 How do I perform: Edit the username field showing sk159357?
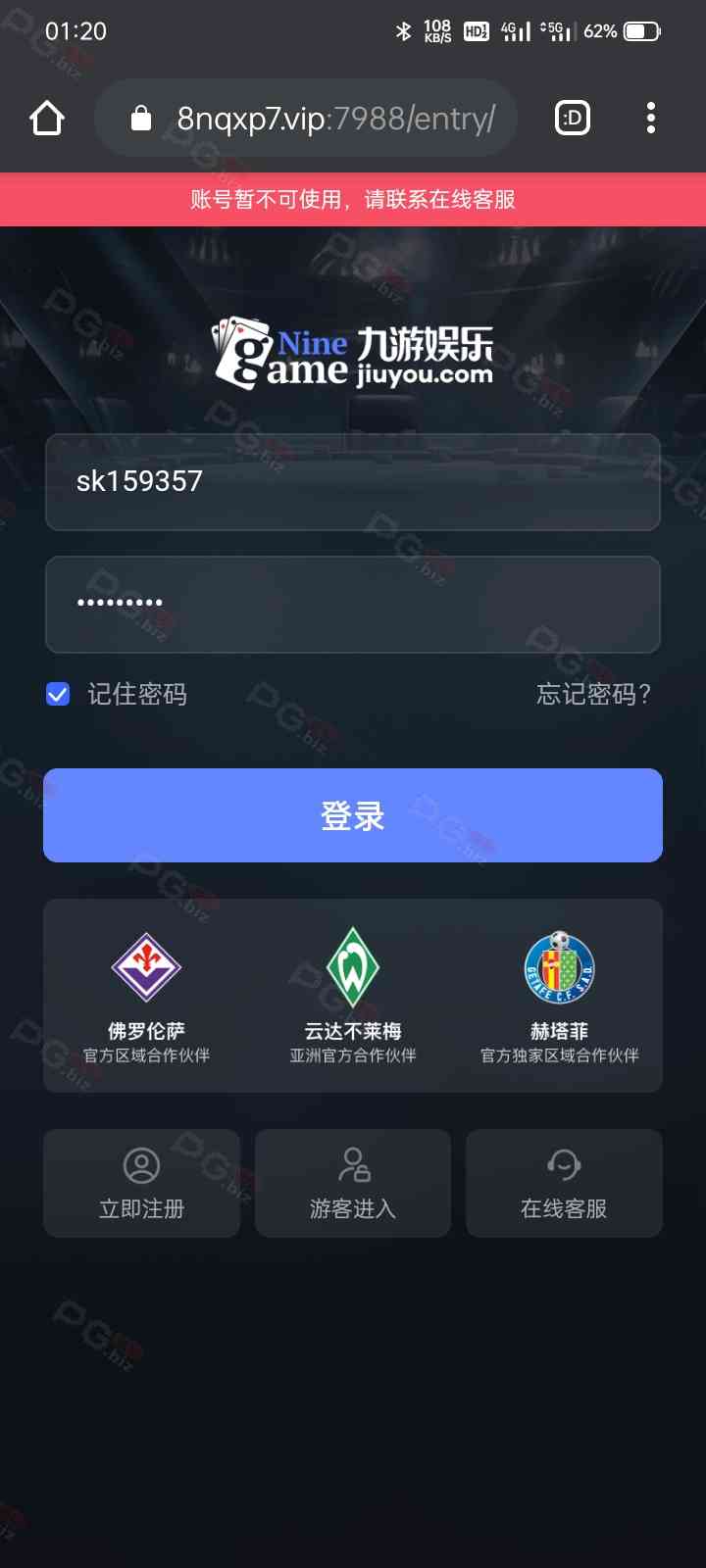tap(353, 482)
